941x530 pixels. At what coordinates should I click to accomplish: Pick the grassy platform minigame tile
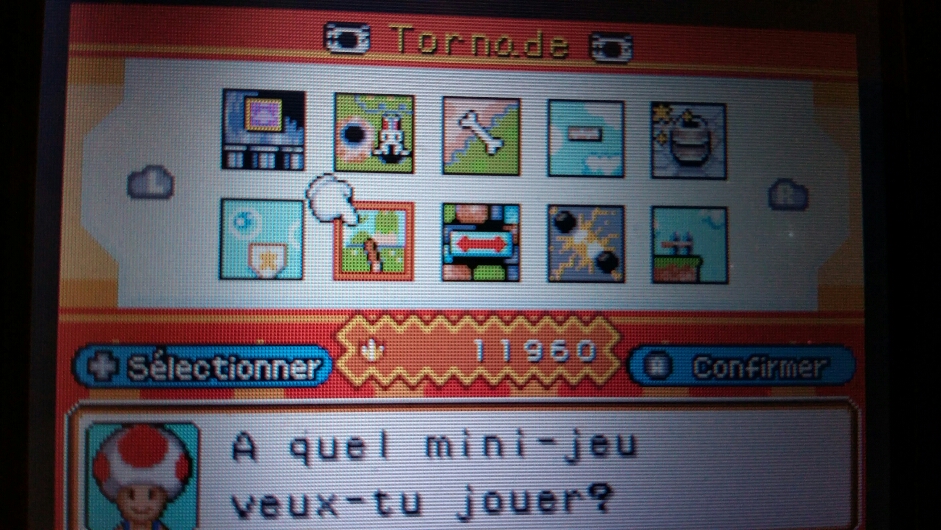[688, 244]
